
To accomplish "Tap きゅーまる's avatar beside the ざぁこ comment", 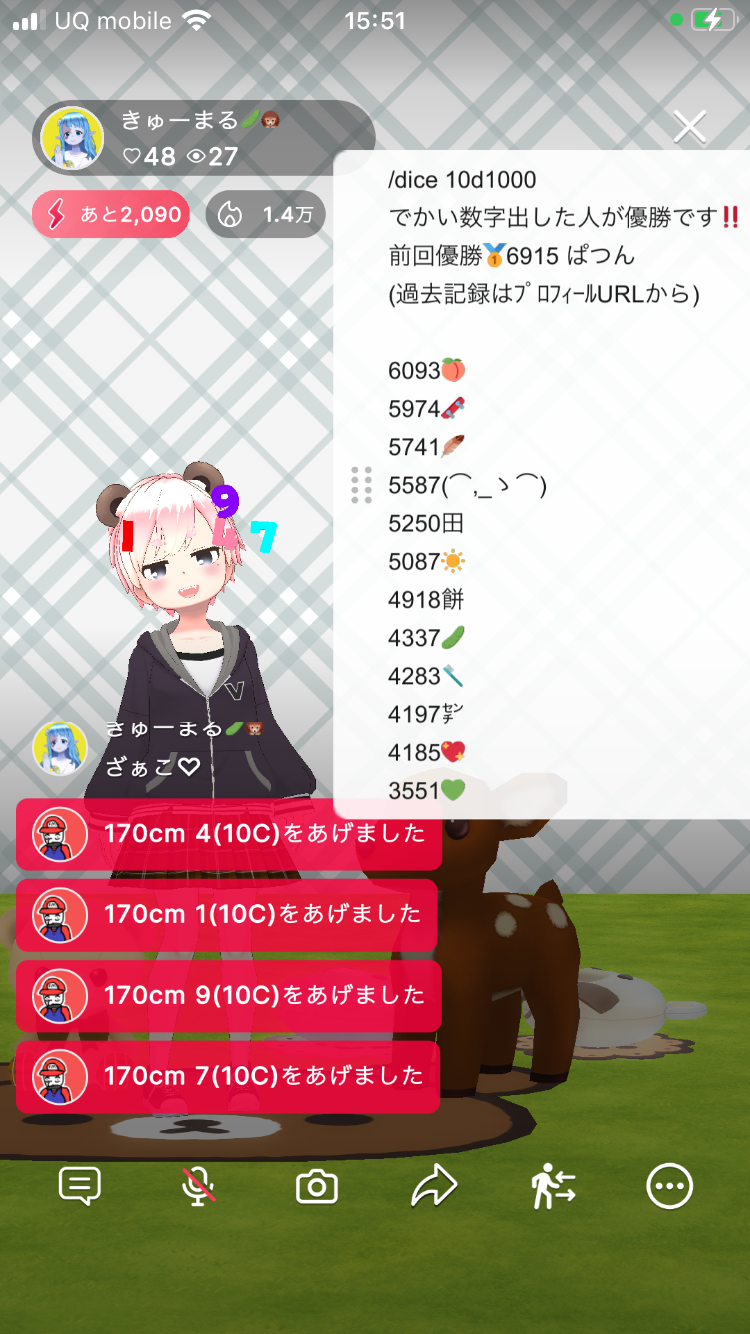I will coord(60,748).
